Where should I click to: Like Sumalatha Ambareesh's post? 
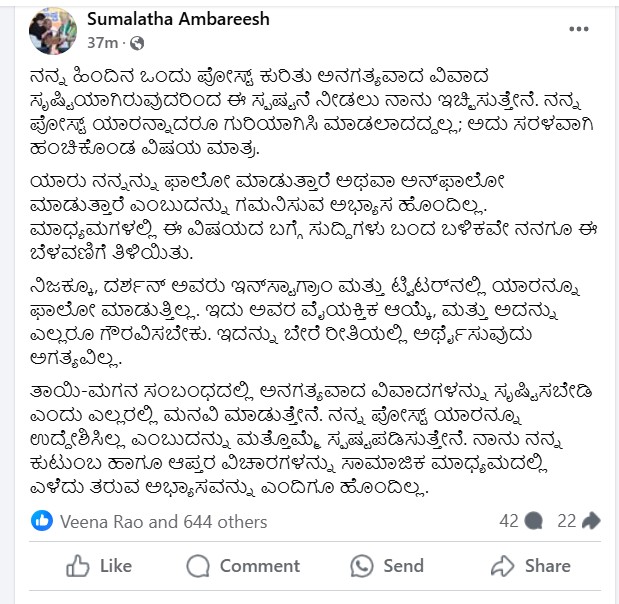(99, 566)
